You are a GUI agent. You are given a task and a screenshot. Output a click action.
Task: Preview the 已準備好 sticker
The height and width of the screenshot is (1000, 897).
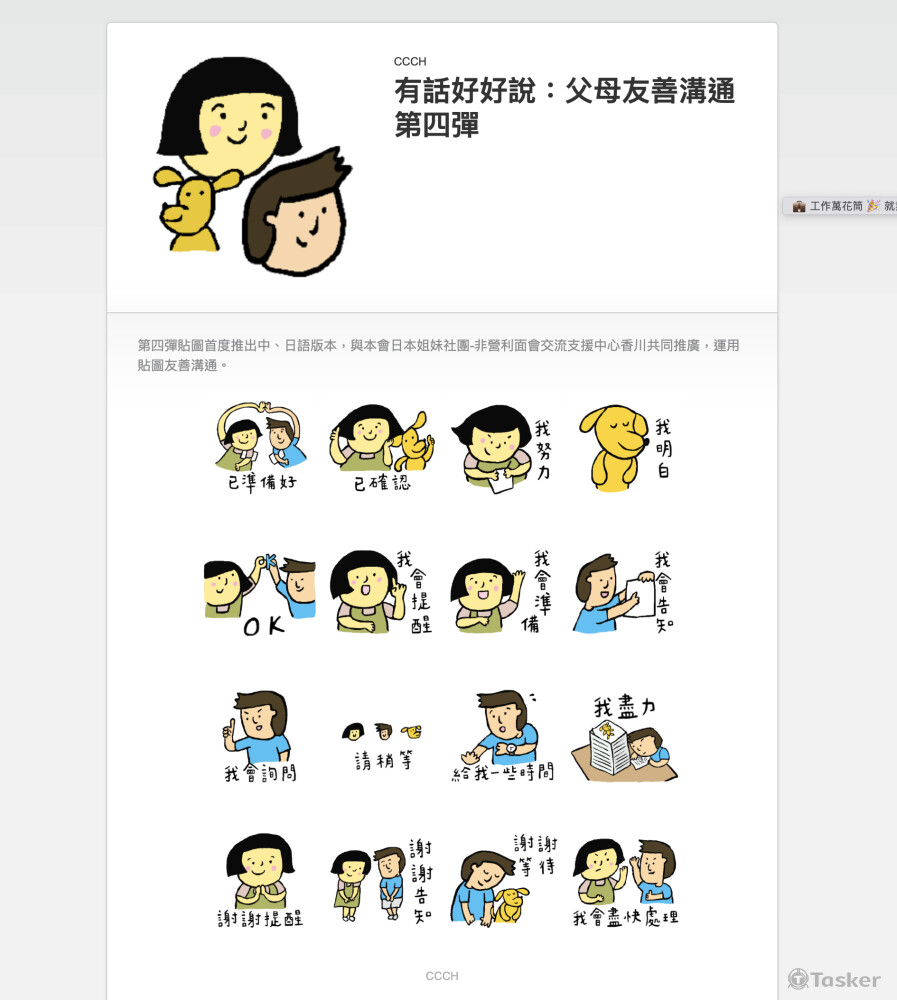click(261, 447)
